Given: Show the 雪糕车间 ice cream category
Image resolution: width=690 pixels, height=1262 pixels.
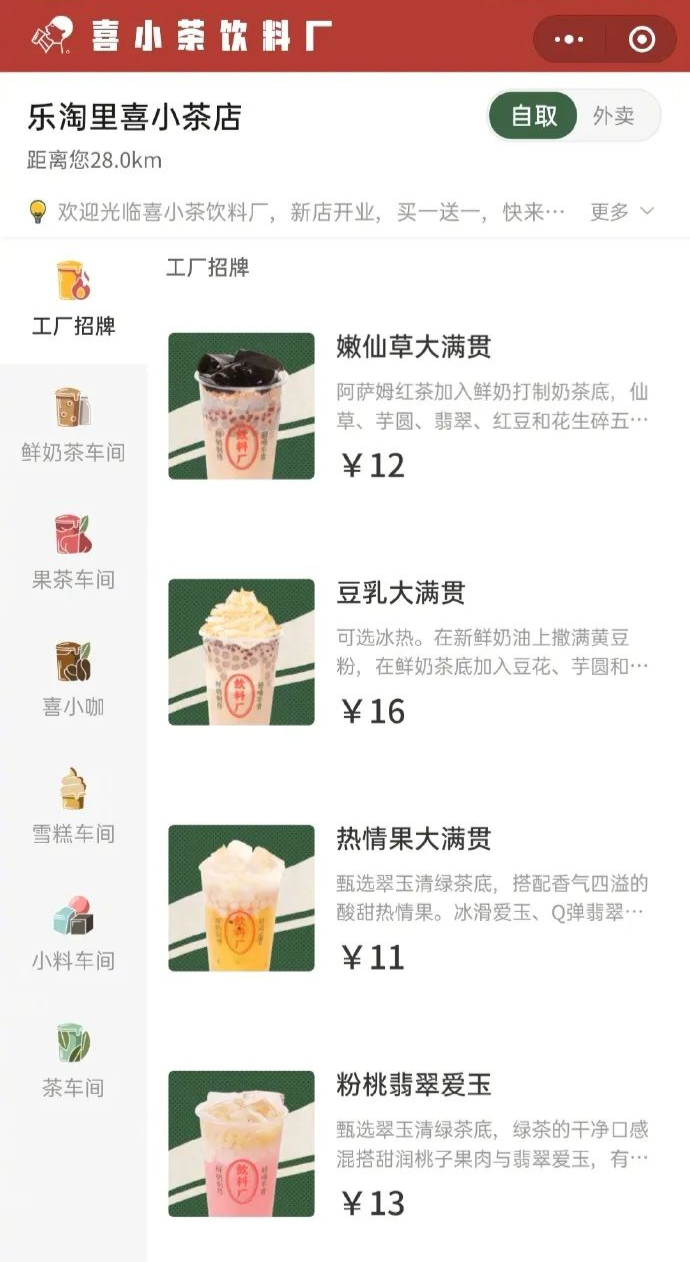Looking at the screenshot, I should pos(74,808).
